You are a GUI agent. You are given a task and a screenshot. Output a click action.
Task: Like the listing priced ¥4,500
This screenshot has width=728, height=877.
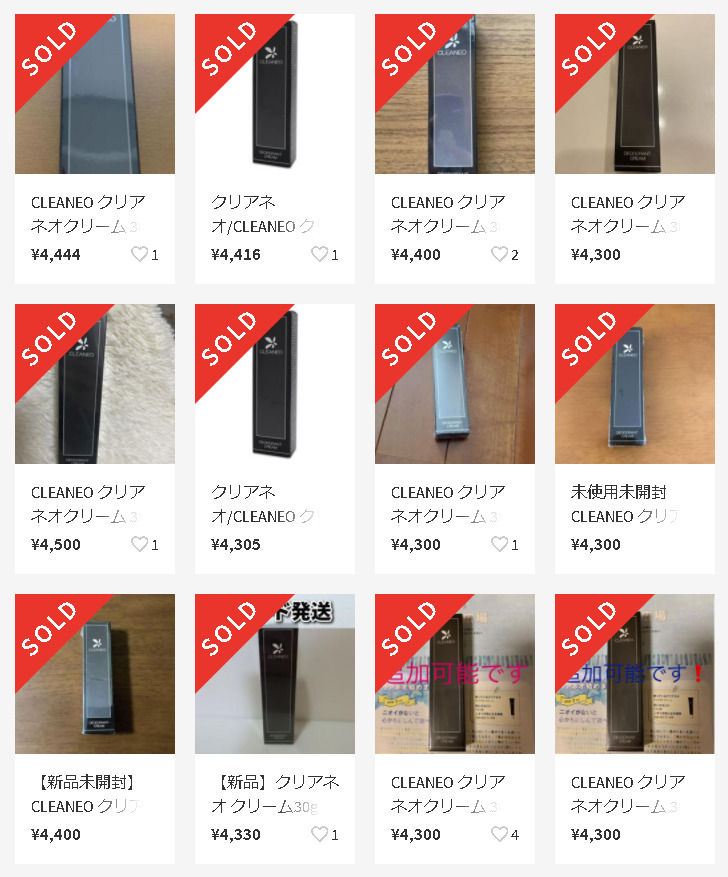140,544
